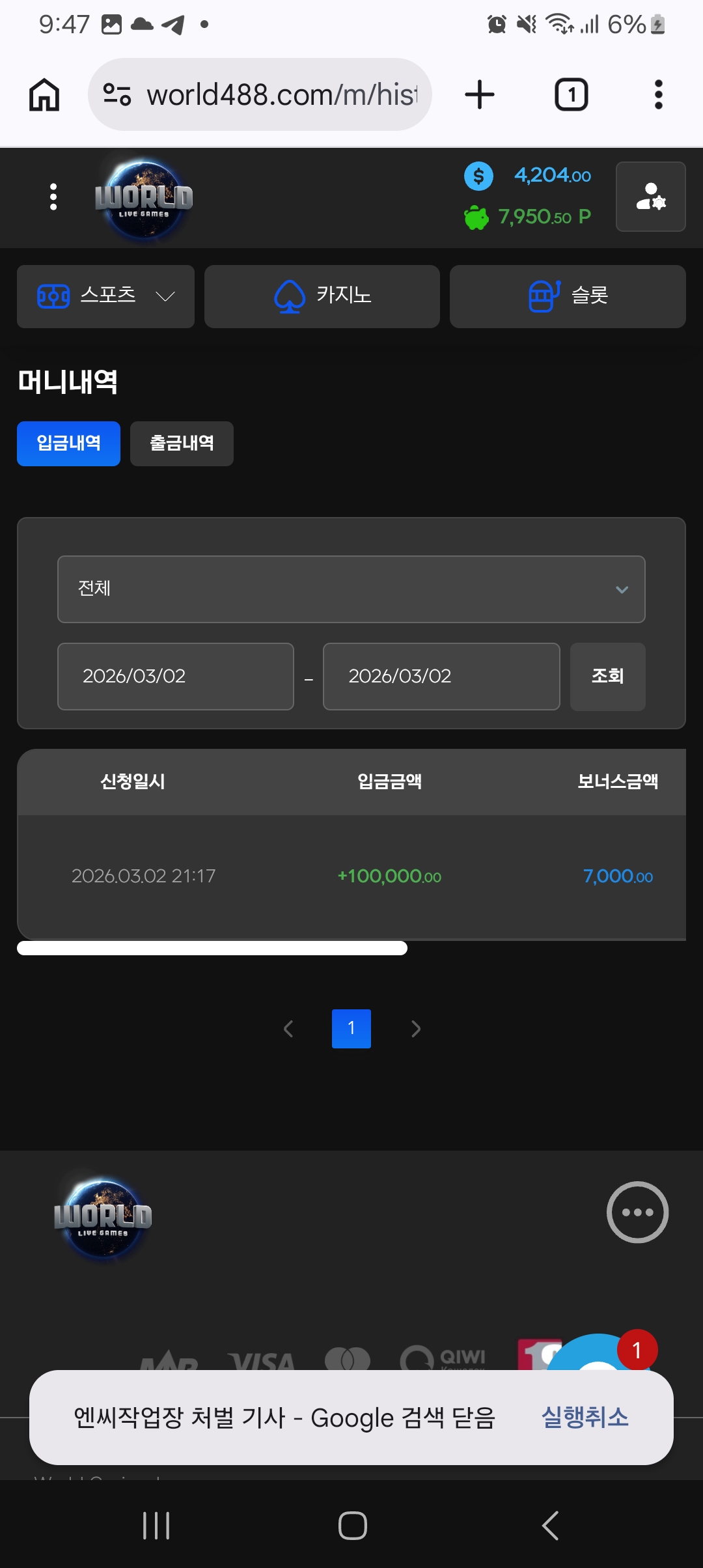The image size is (703, 1568).
Task: Open the footer ellipsis circle menu
Action: point(637,1212)
